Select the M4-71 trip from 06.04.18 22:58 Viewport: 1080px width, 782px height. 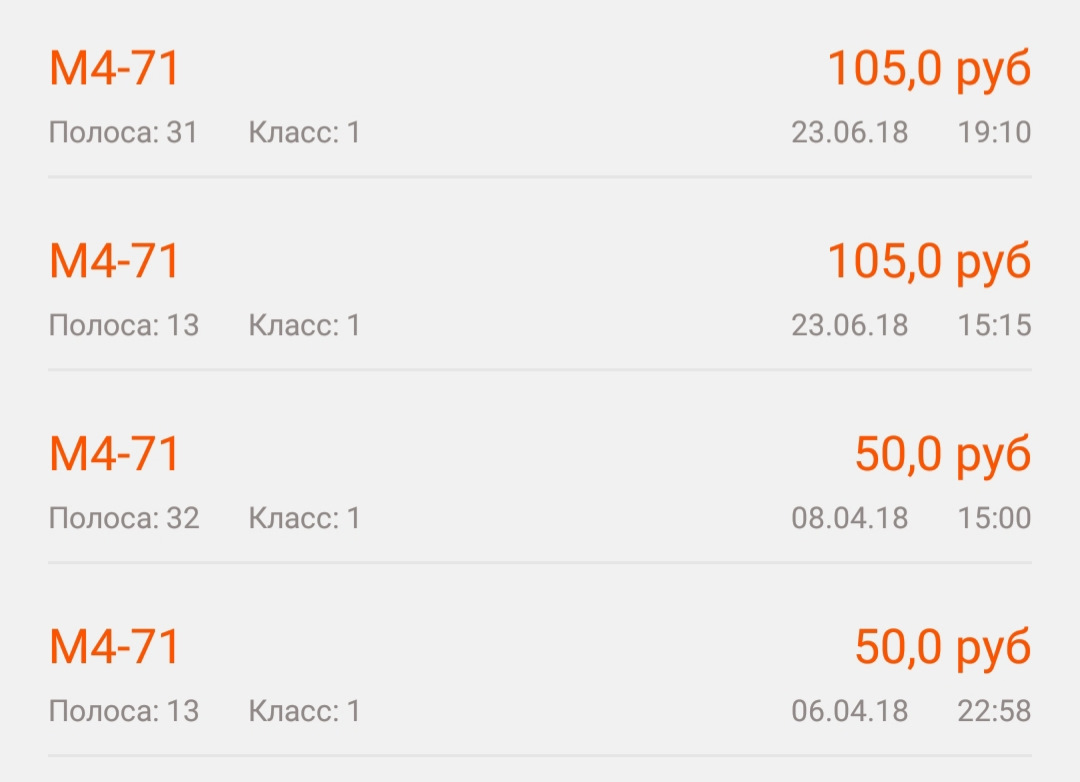[540, 674]
